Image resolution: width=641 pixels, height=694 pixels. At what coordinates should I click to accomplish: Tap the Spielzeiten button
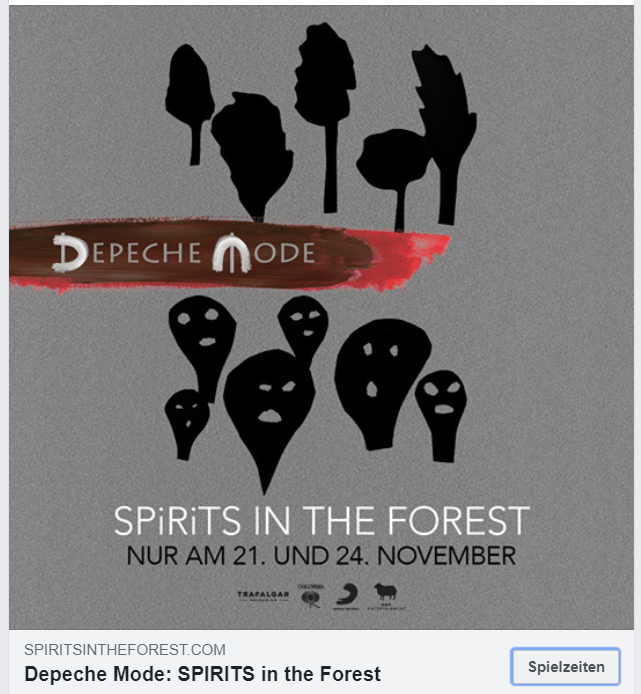click(566, 666)
